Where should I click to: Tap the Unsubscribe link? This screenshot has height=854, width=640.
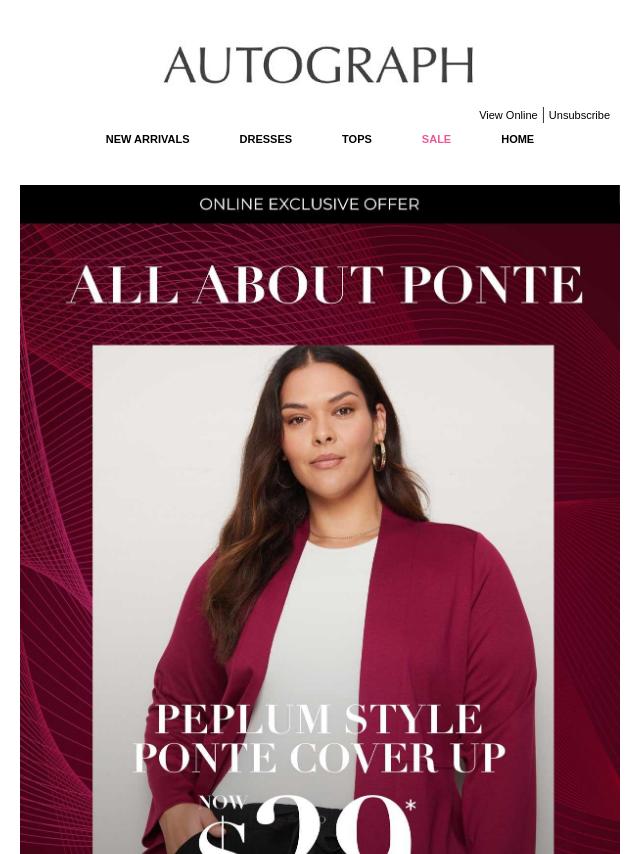coord(578,115)
